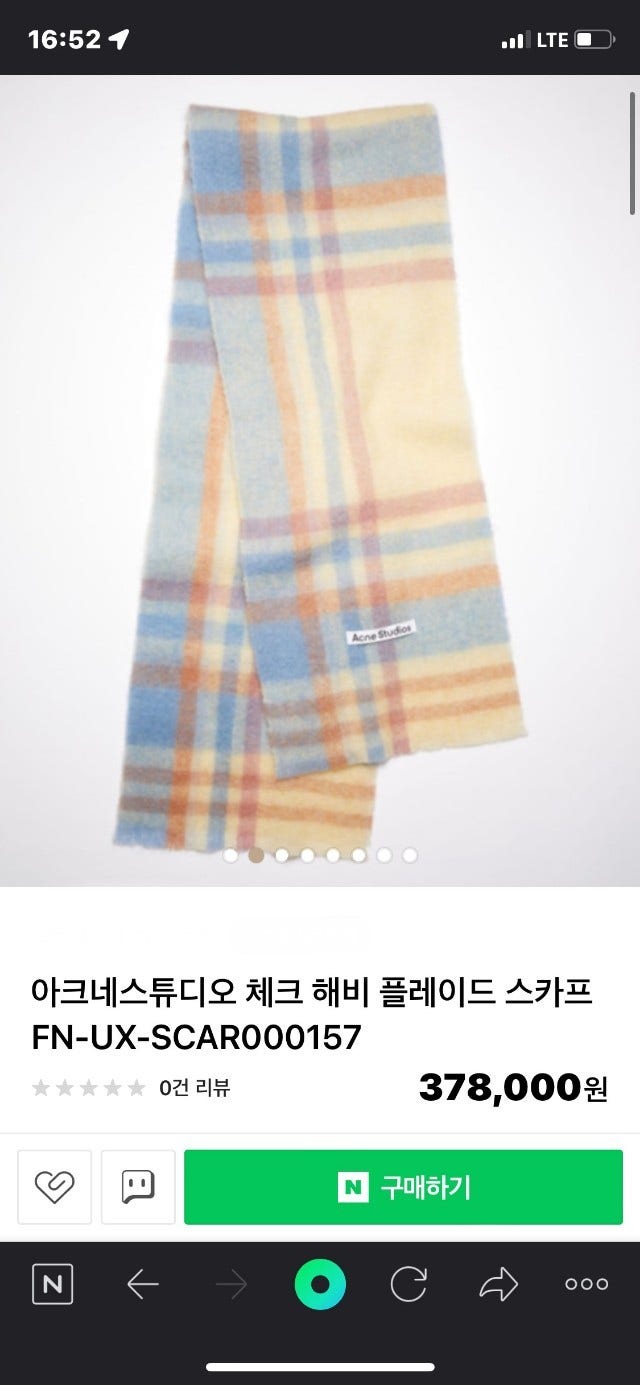Screen dimensions: 640x1385
Task: Open the talk inquiry chat icon
Action: [x=138, y=1187]
